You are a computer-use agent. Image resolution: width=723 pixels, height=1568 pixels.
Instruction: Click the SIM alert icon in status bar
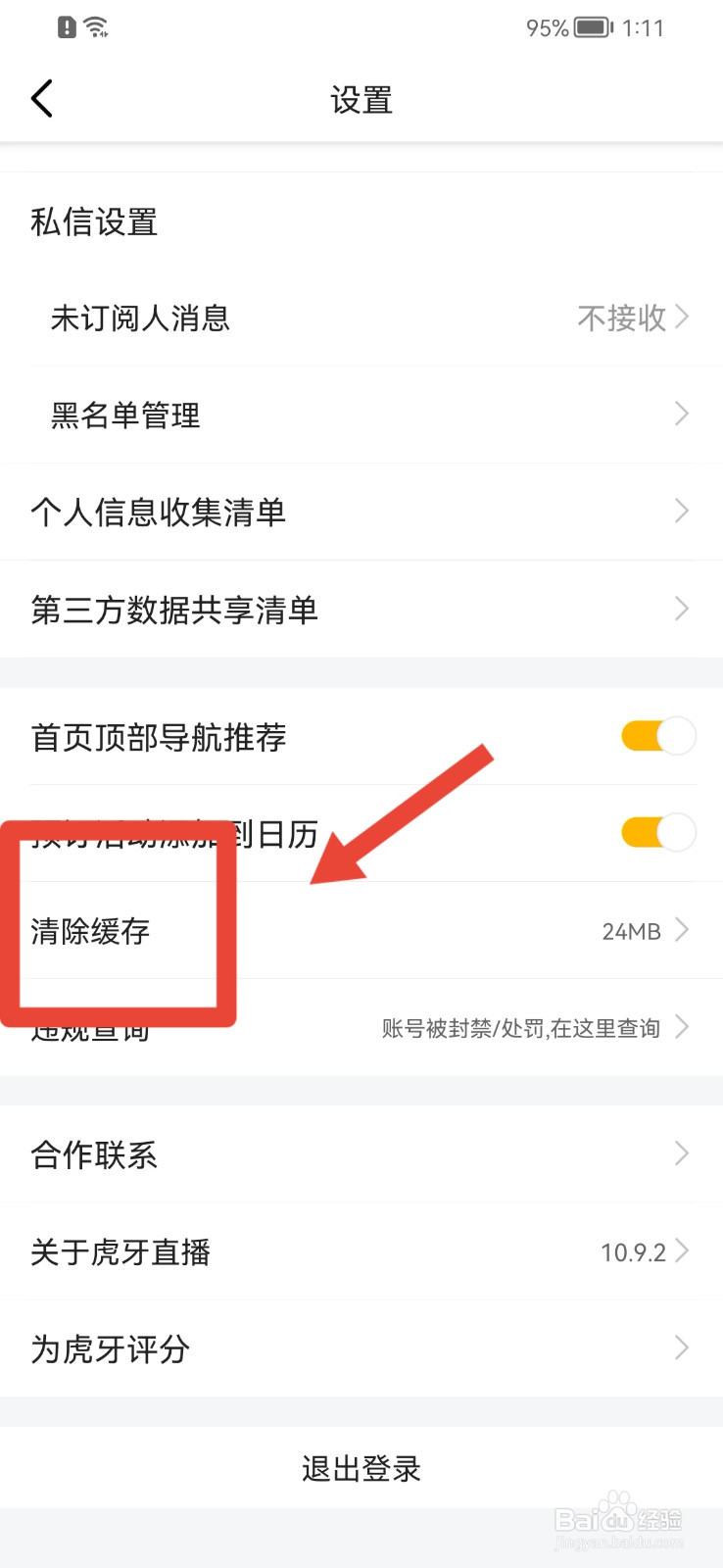tap(64, 26)
